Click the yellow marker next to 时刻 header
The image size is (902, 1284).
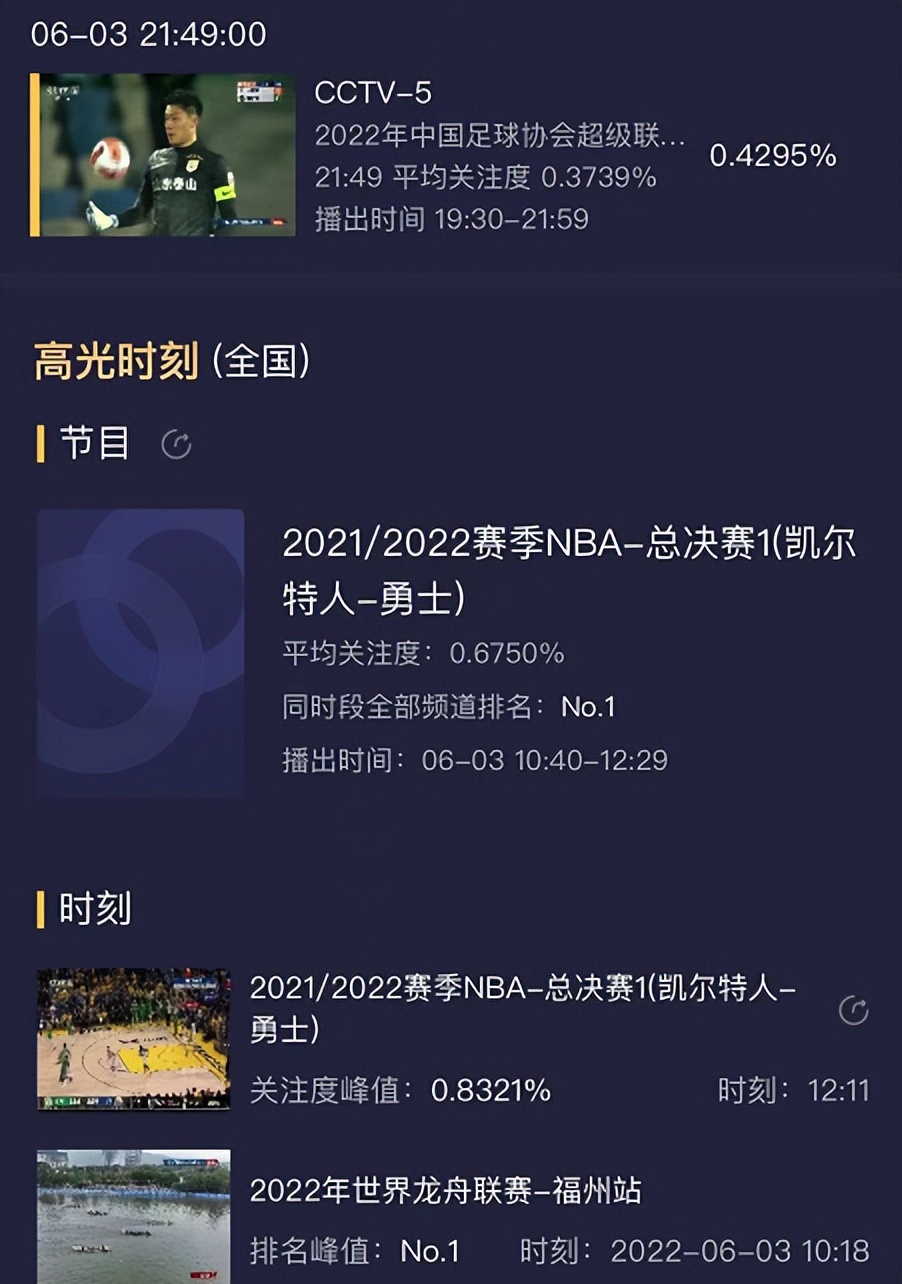click(40, 910)
